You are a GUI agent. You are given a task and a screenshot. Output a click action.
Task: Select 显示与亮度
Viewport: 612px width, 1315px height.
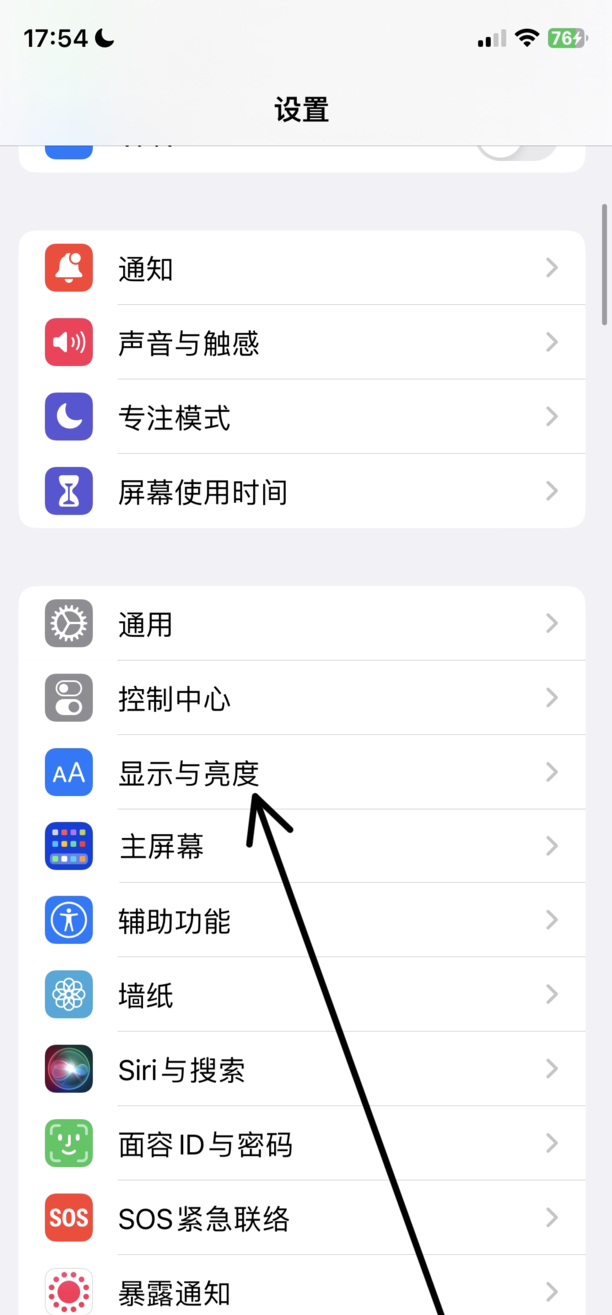(300, 772)
